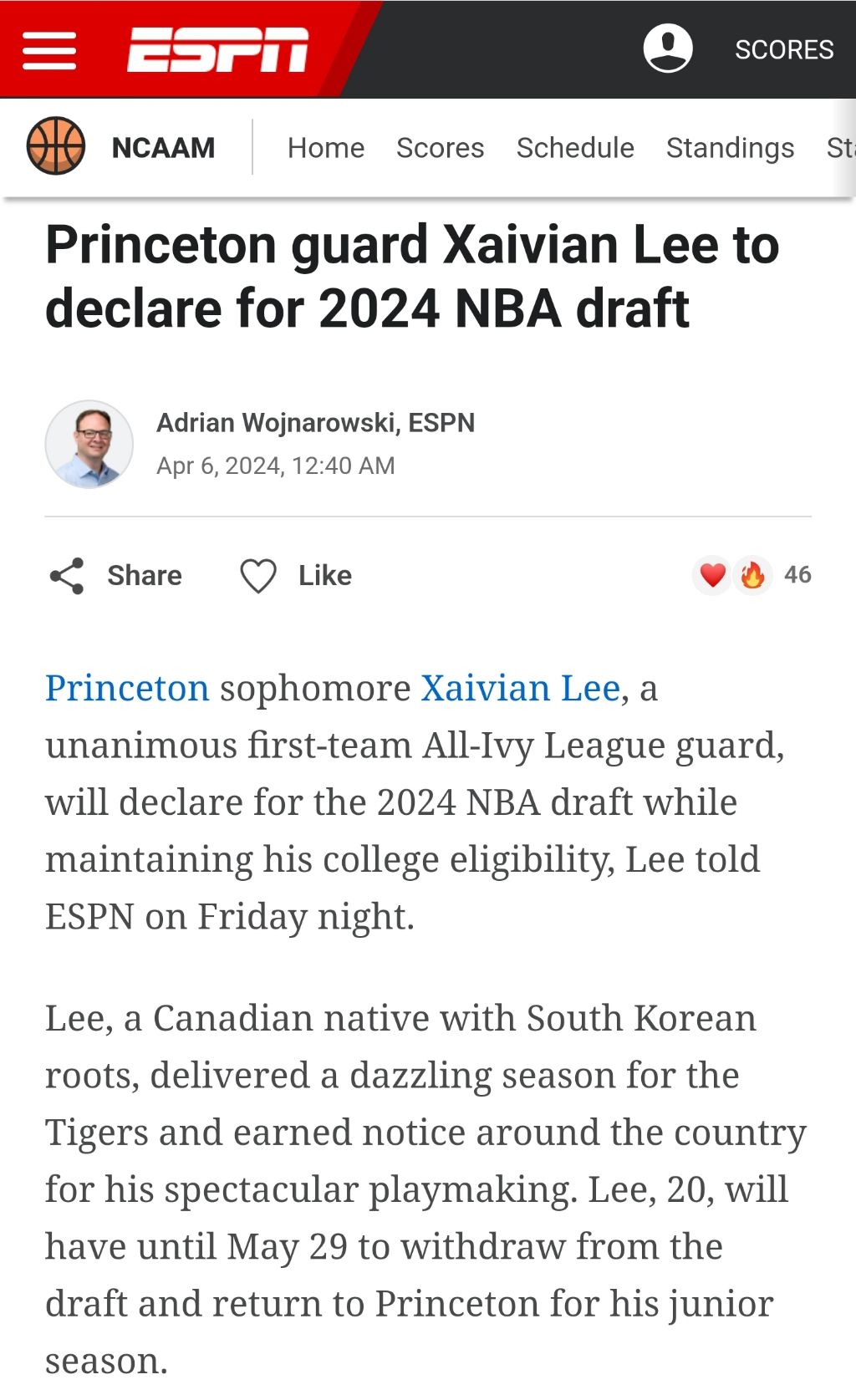The image size is (856, 1400).
Task: Share this article
Action: pos(115,576)
